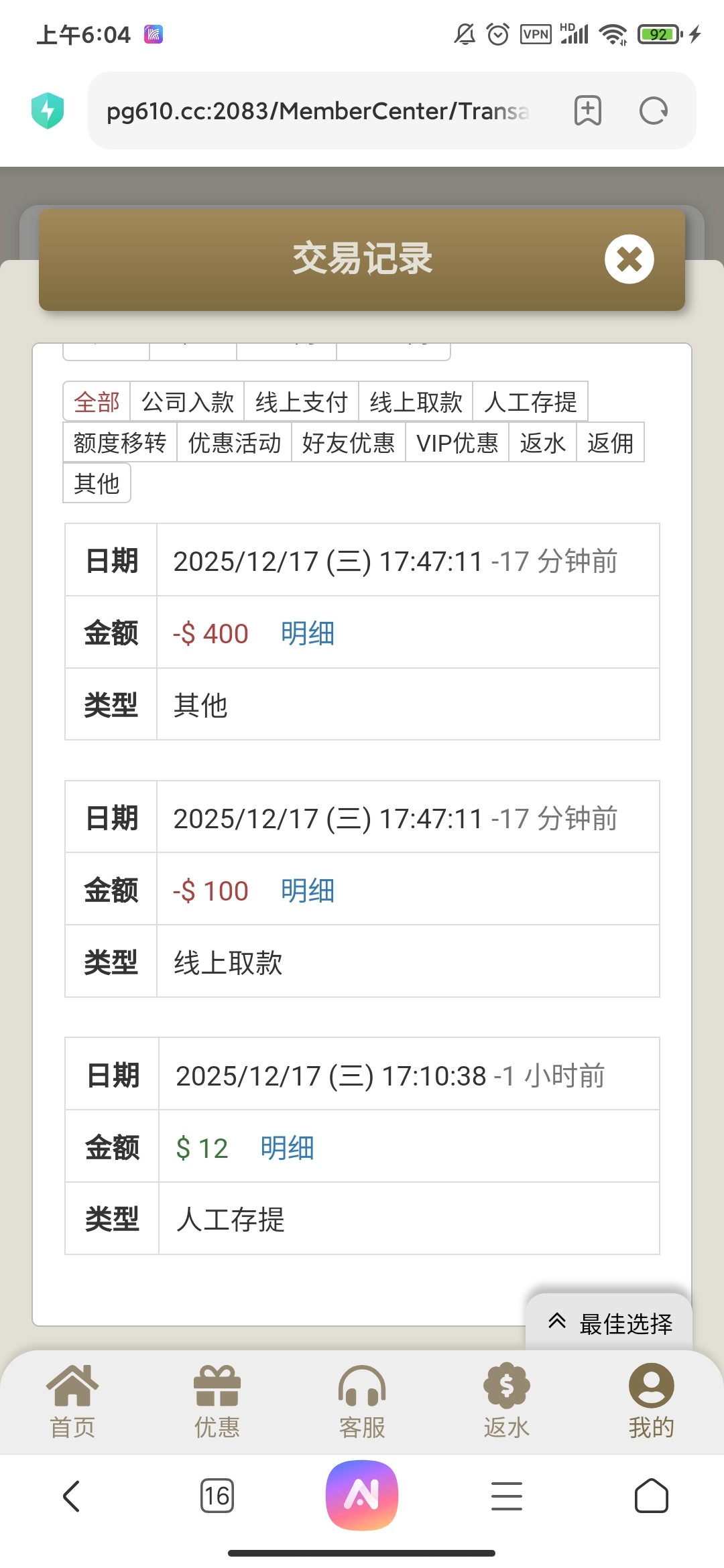Tap the address bar showing pg610.cc
The width and height of the screenshot is (724, 1568).
[x=315, y=111]
